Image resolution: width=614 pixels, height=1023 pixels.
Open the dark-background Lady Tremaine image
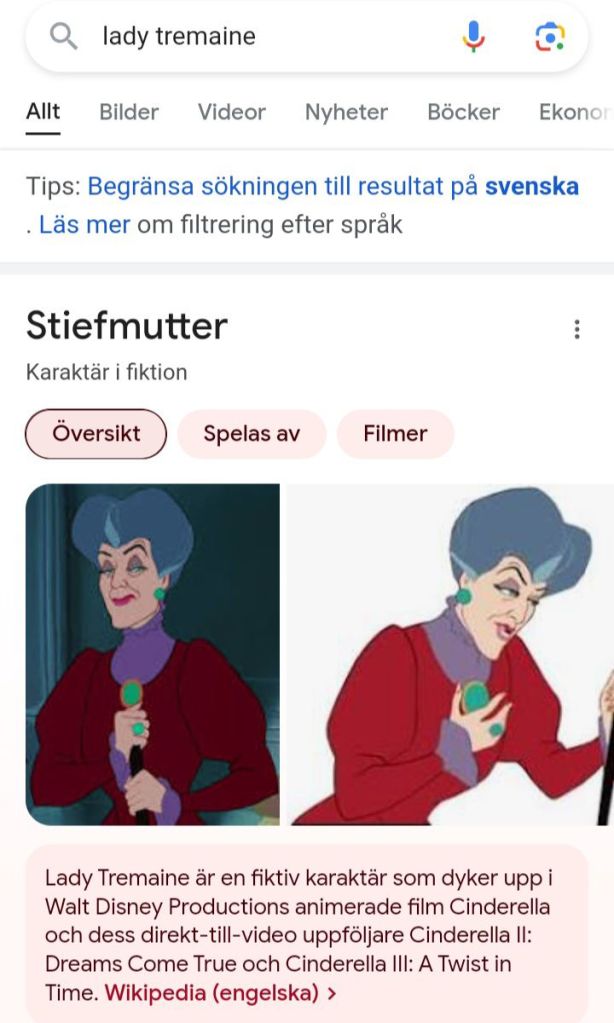[x=153, y=654]
